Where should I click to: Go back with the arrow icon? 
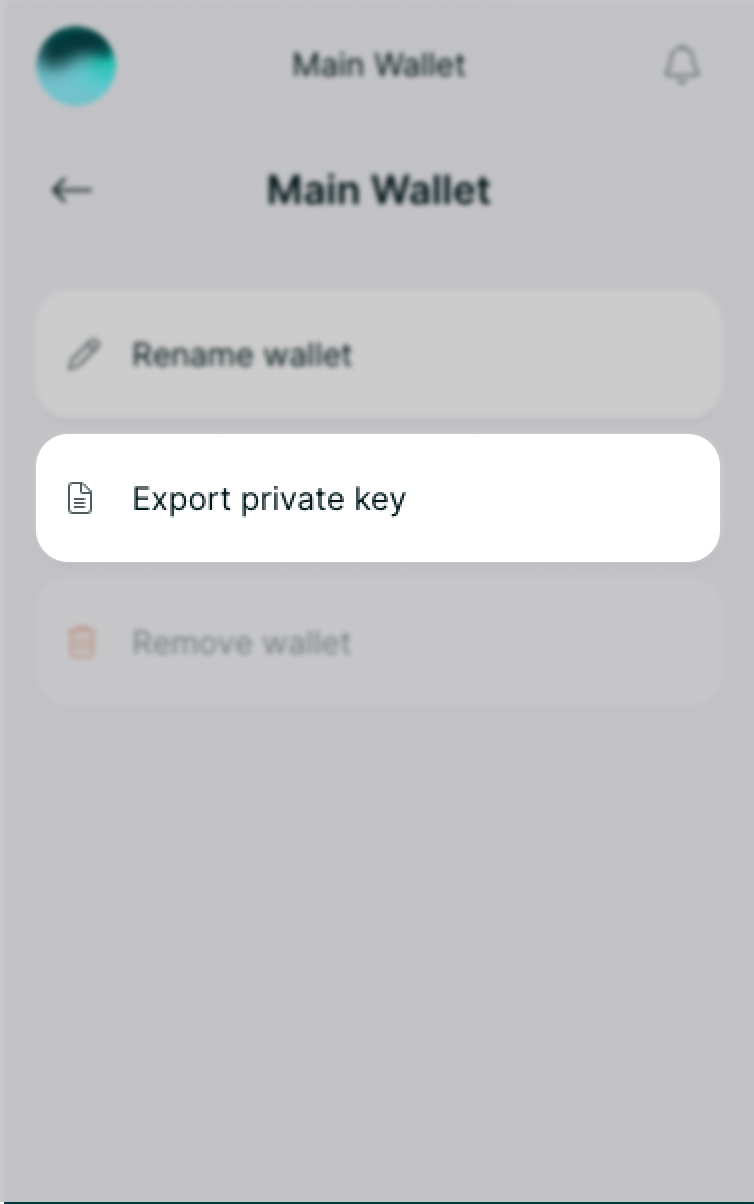pyautogui.click(x=71, y=190)
